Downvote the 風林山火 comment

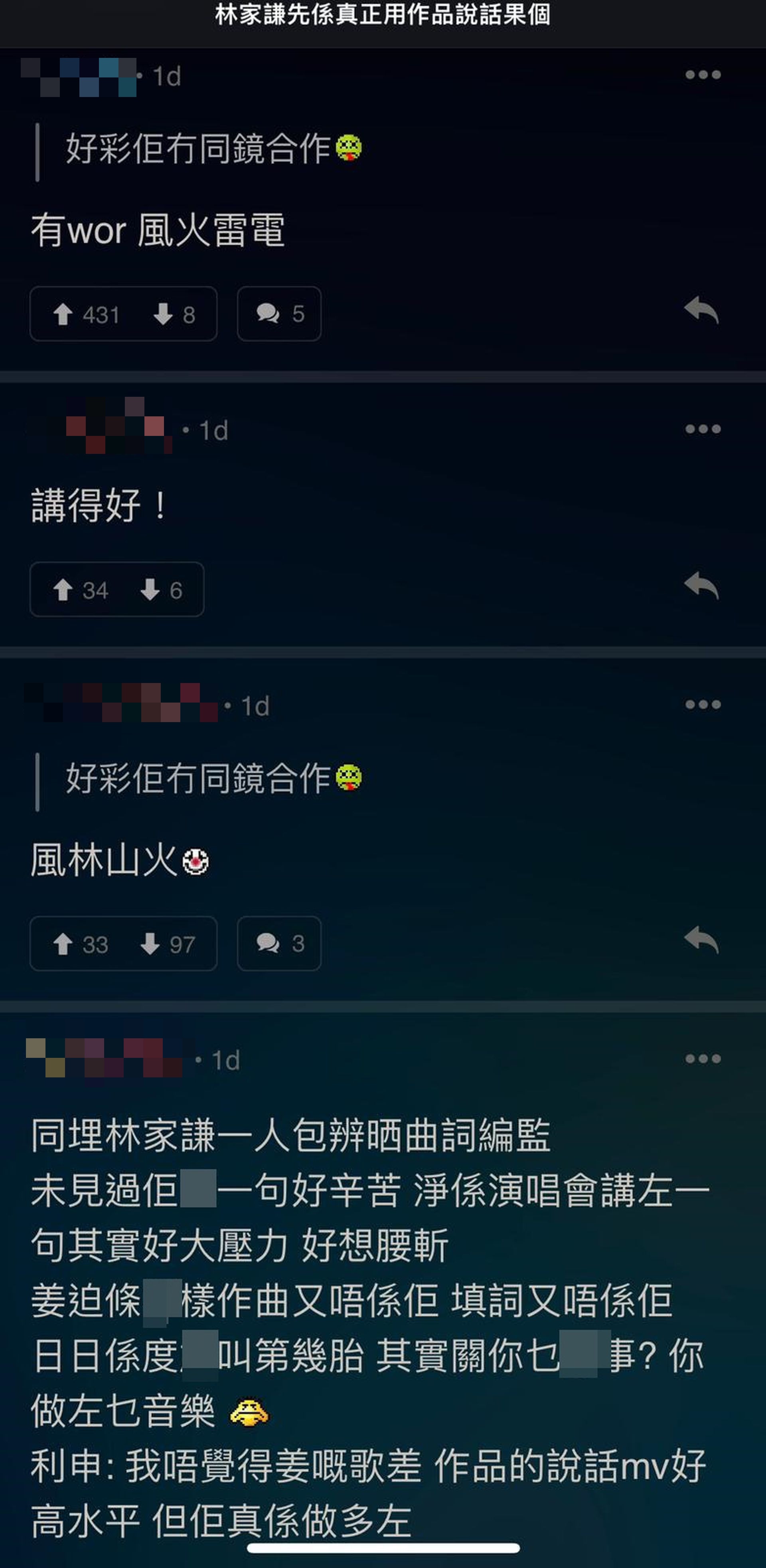150,944
